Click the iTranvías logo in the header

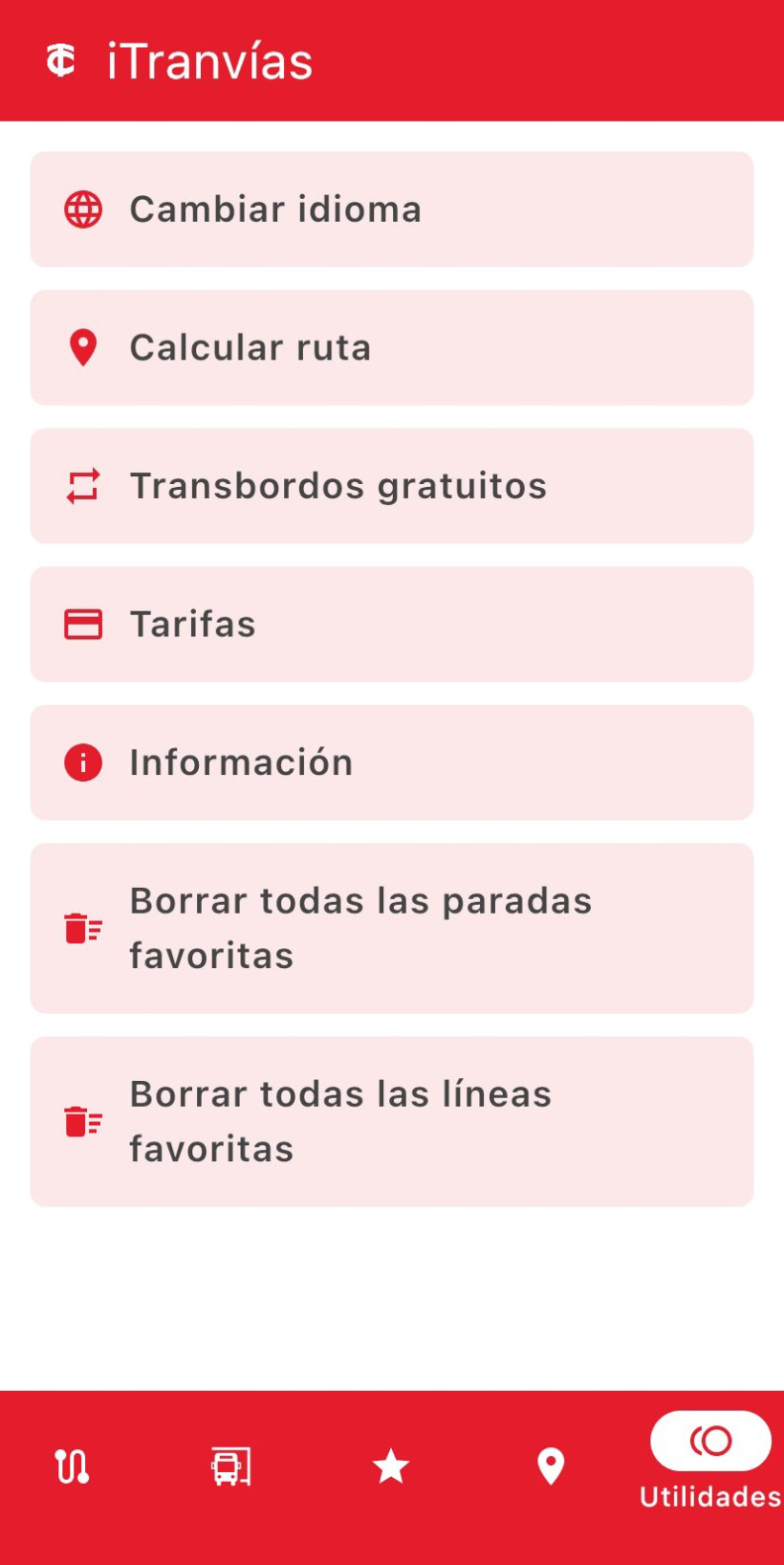coord(60,60)
